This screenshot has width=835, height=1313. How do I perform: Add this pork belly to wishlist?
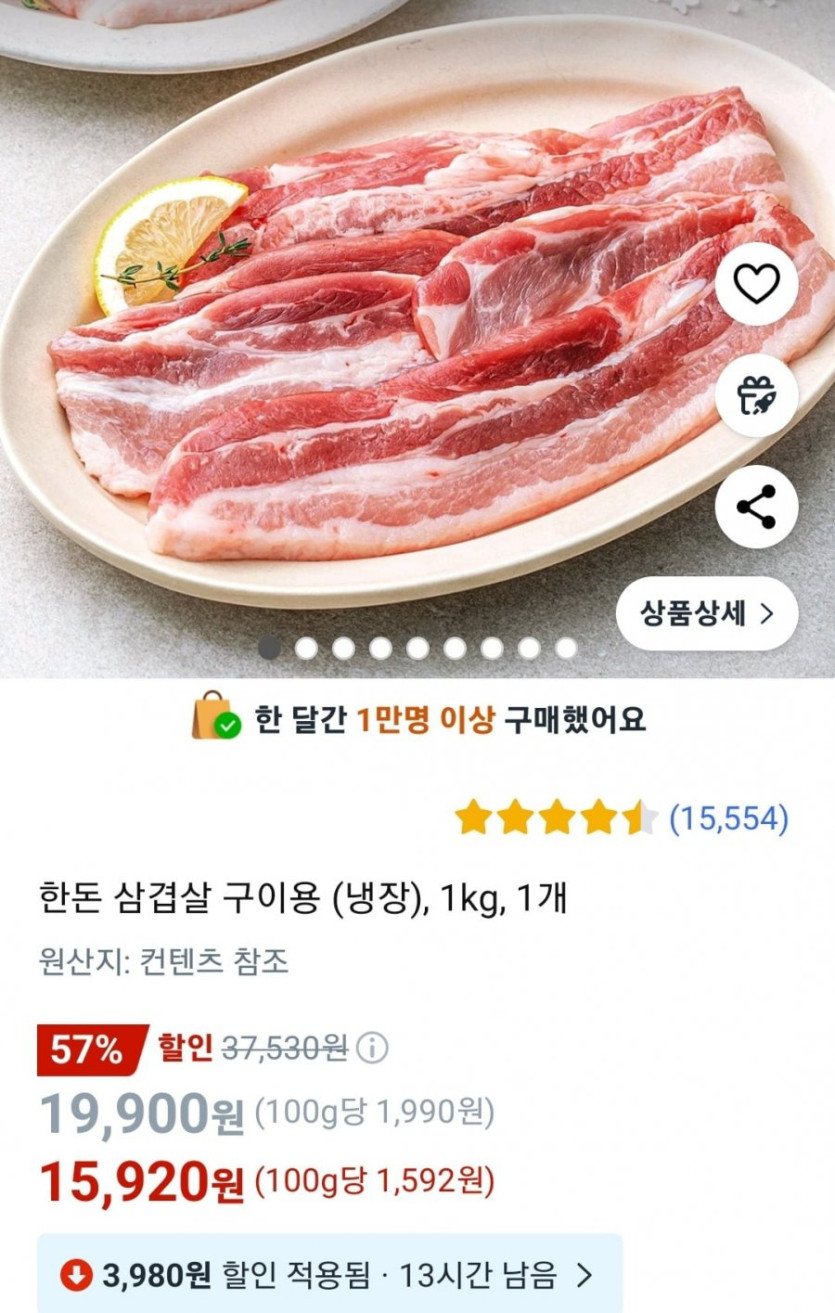pos(756,285)
